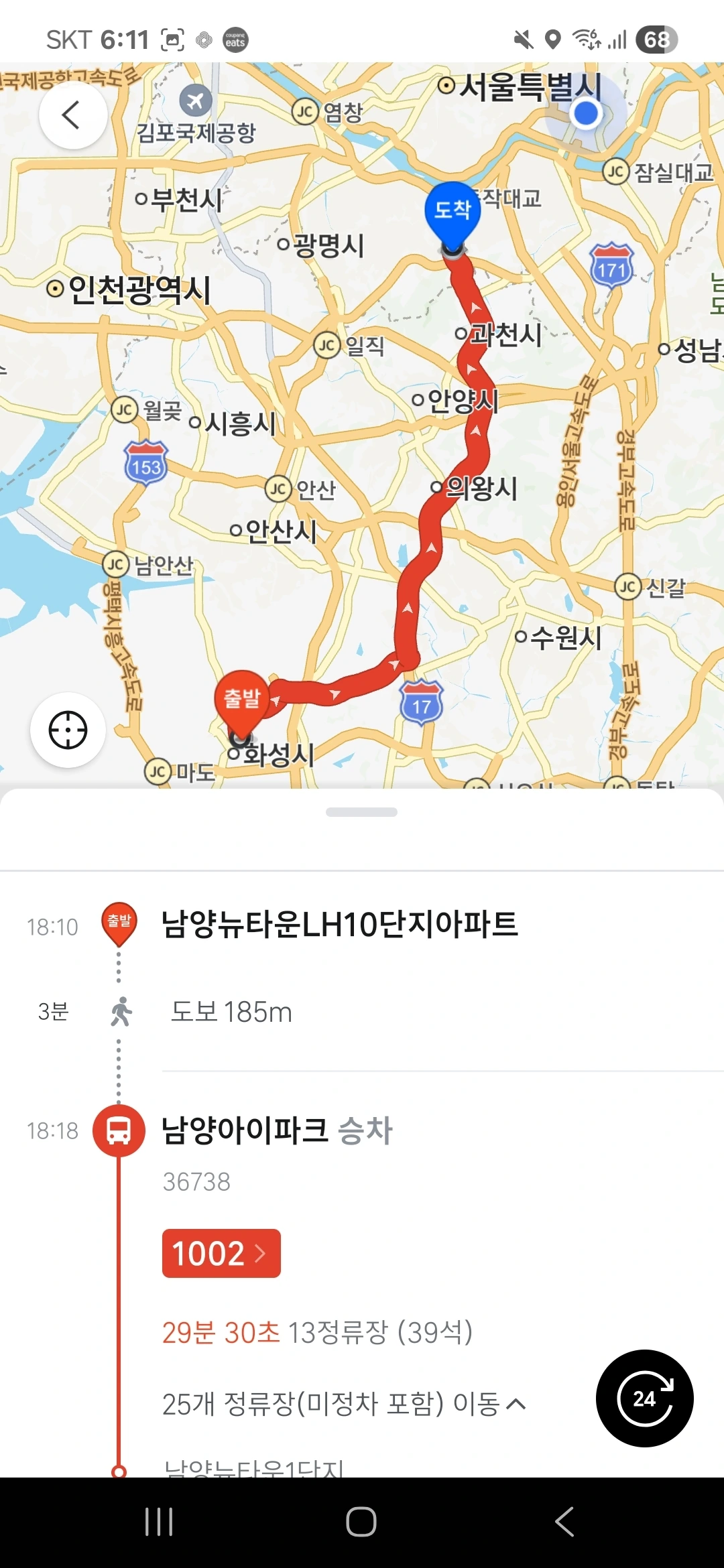Return to the phone's home screen

click(x=361, y=1522)
